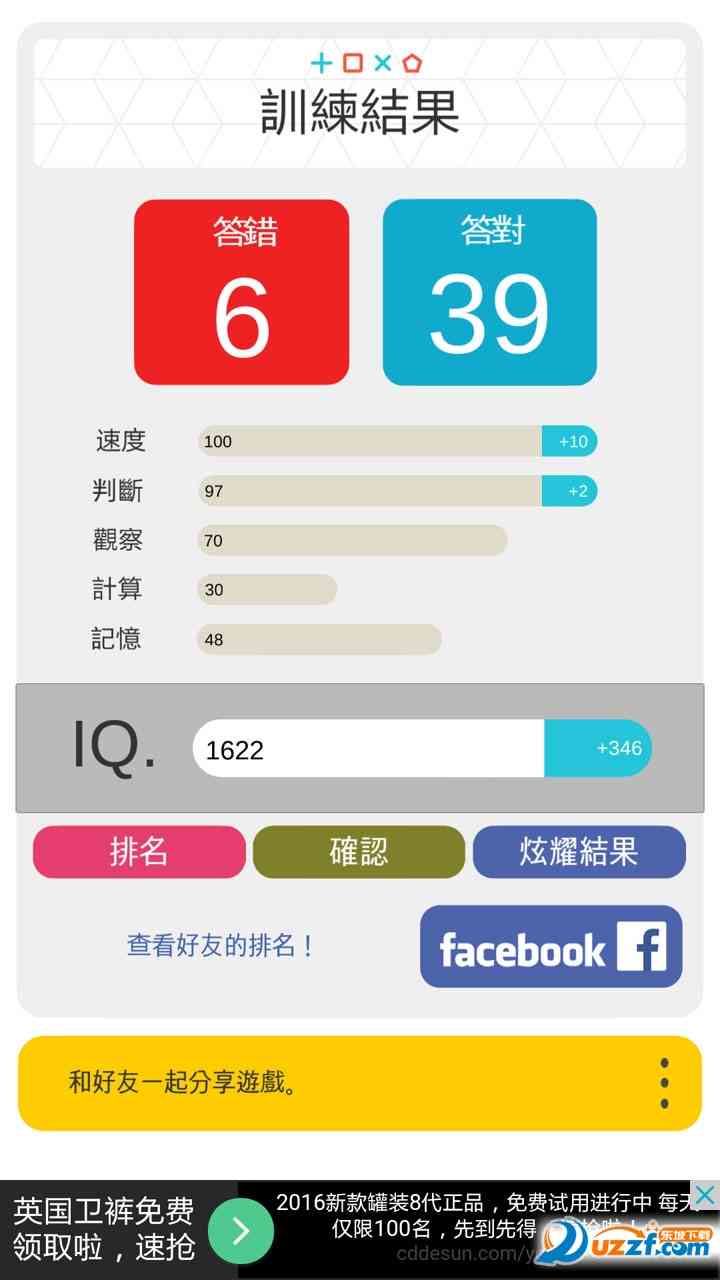Close the bottom advertisement
This screenshot has width=720, height=1280.
705,1194
